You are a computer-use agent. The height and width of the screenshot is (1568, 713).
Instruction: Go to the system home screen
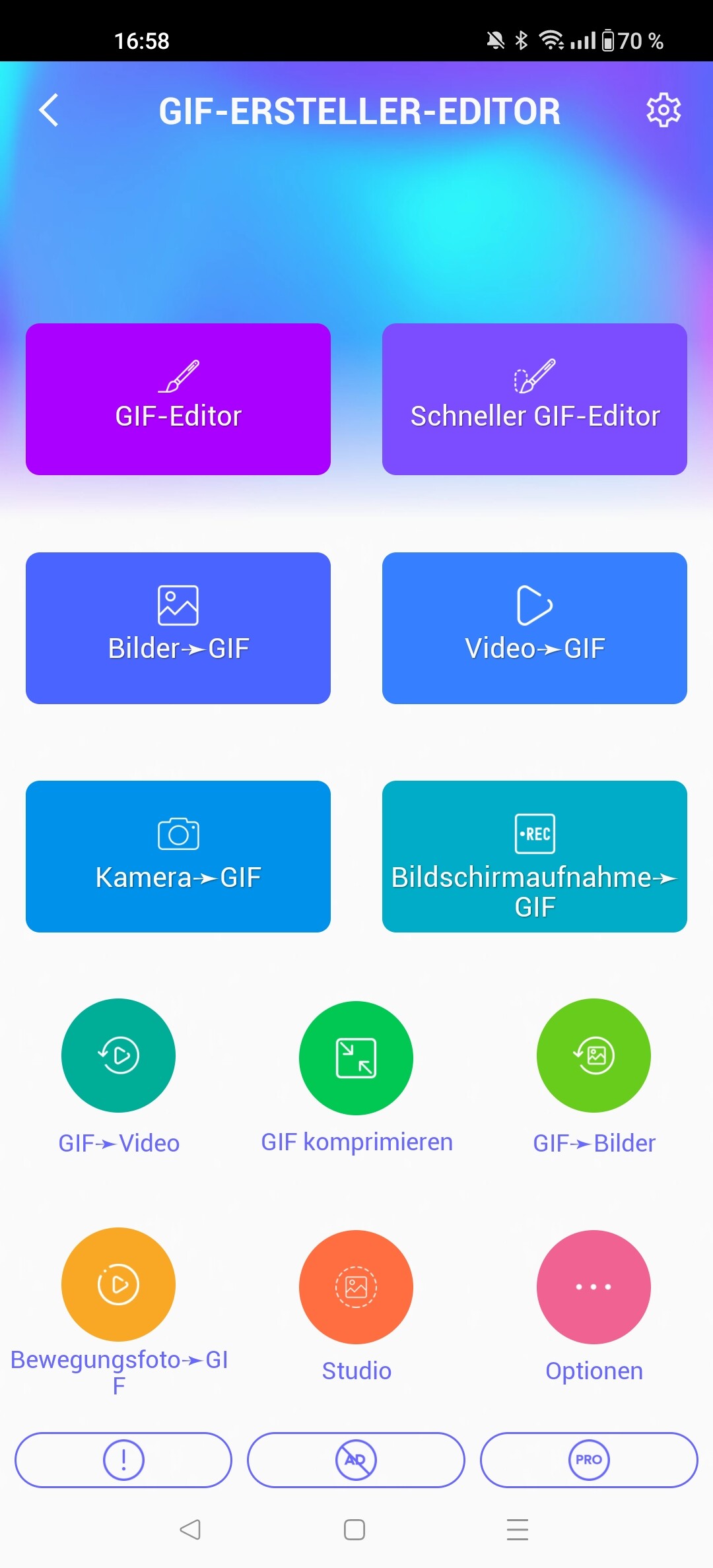point(355,1530)
